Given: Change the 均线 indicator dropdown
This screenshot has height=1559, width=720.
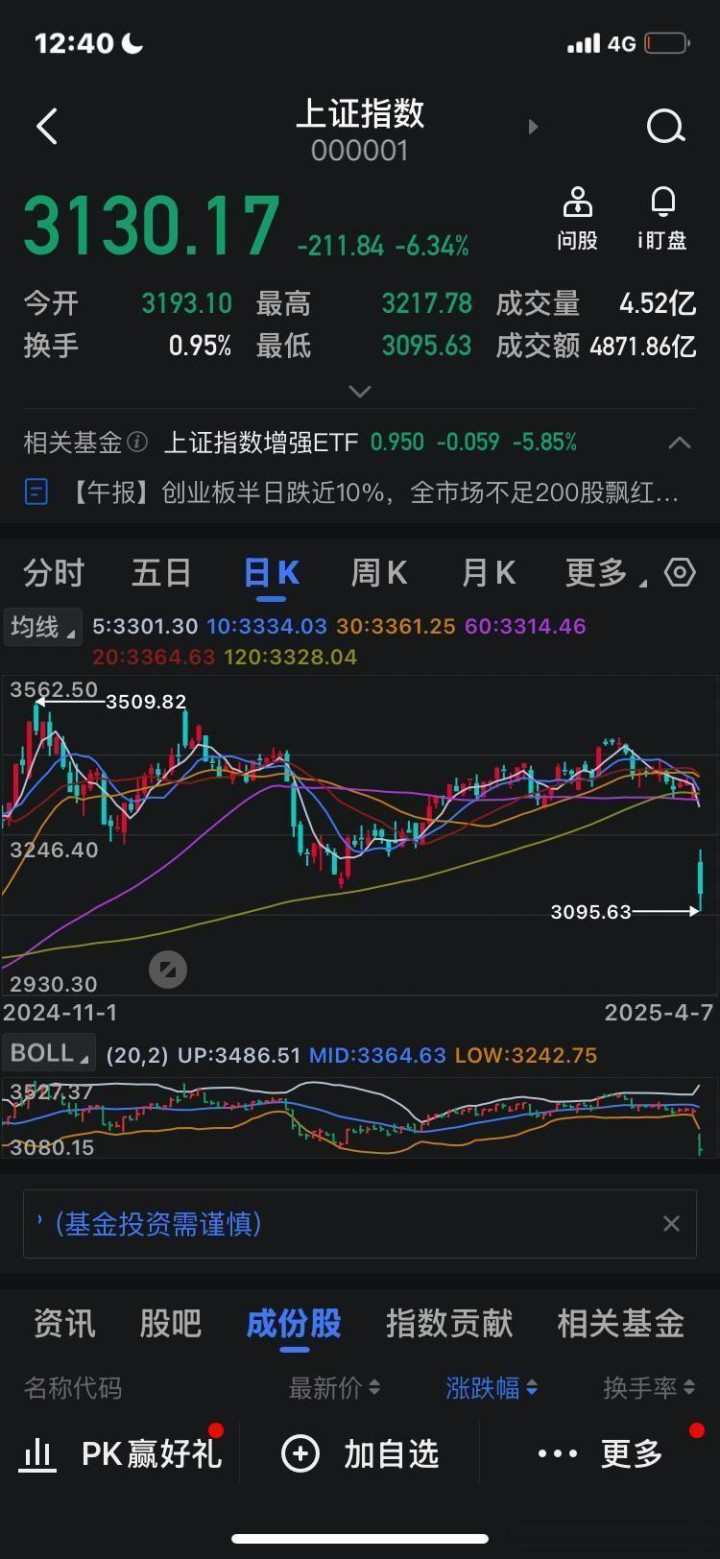Looking at the screenshot, I should pyautogui.click(x=42, y=627).
